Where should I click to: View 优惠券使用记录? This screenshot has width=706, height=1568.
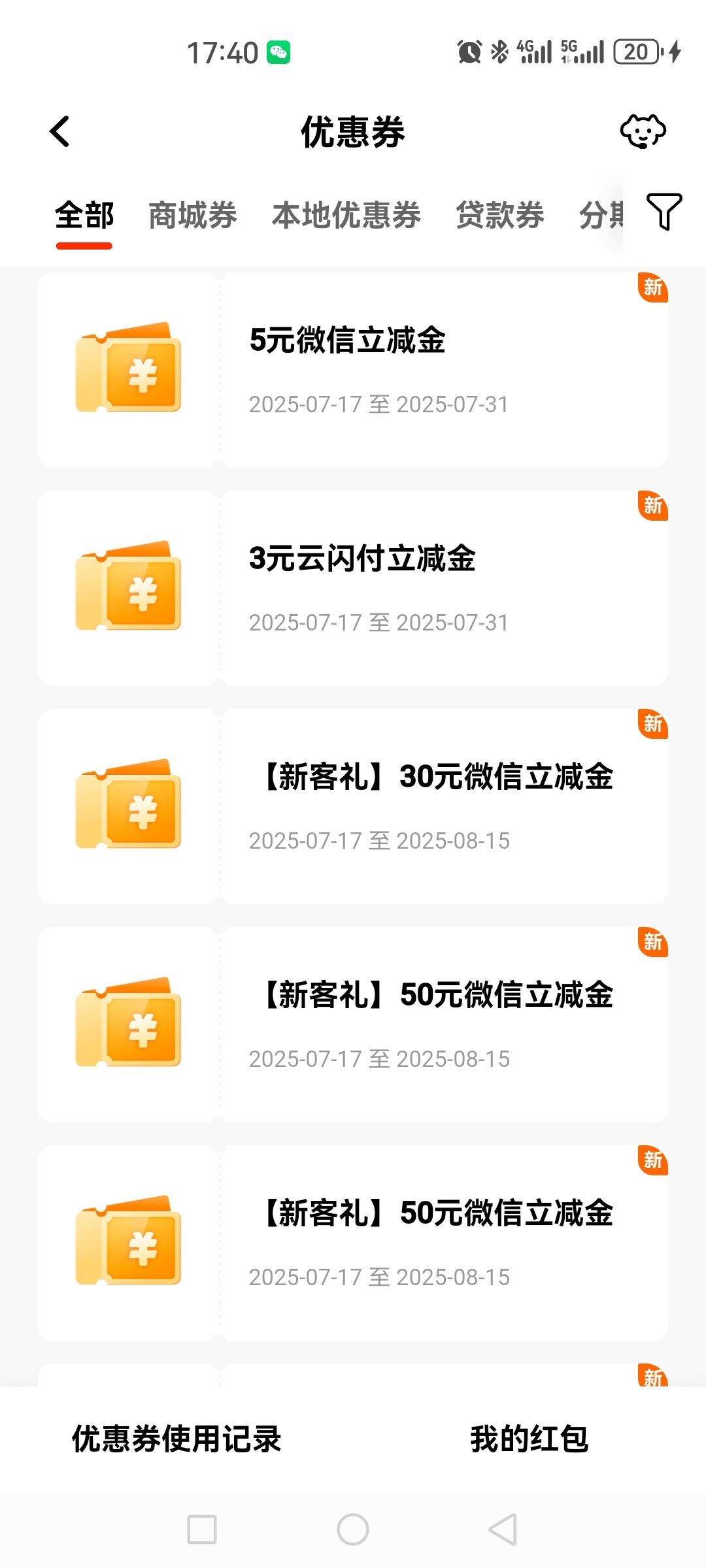176,1439
